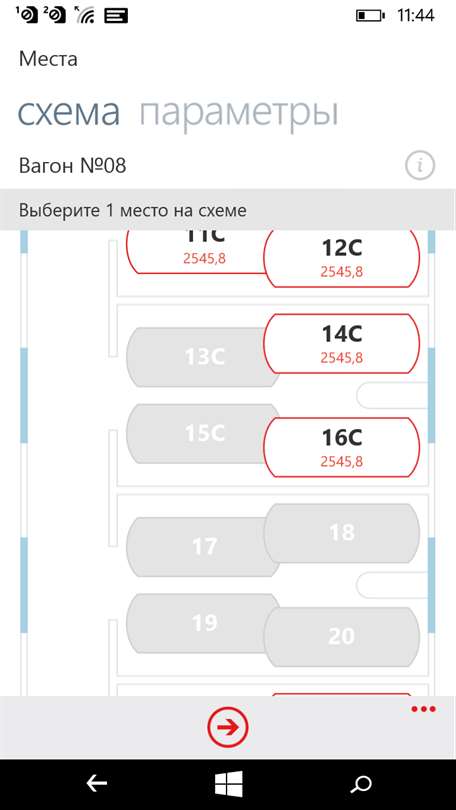Open the three-dot overflow menu

click(x=423, y=709)
